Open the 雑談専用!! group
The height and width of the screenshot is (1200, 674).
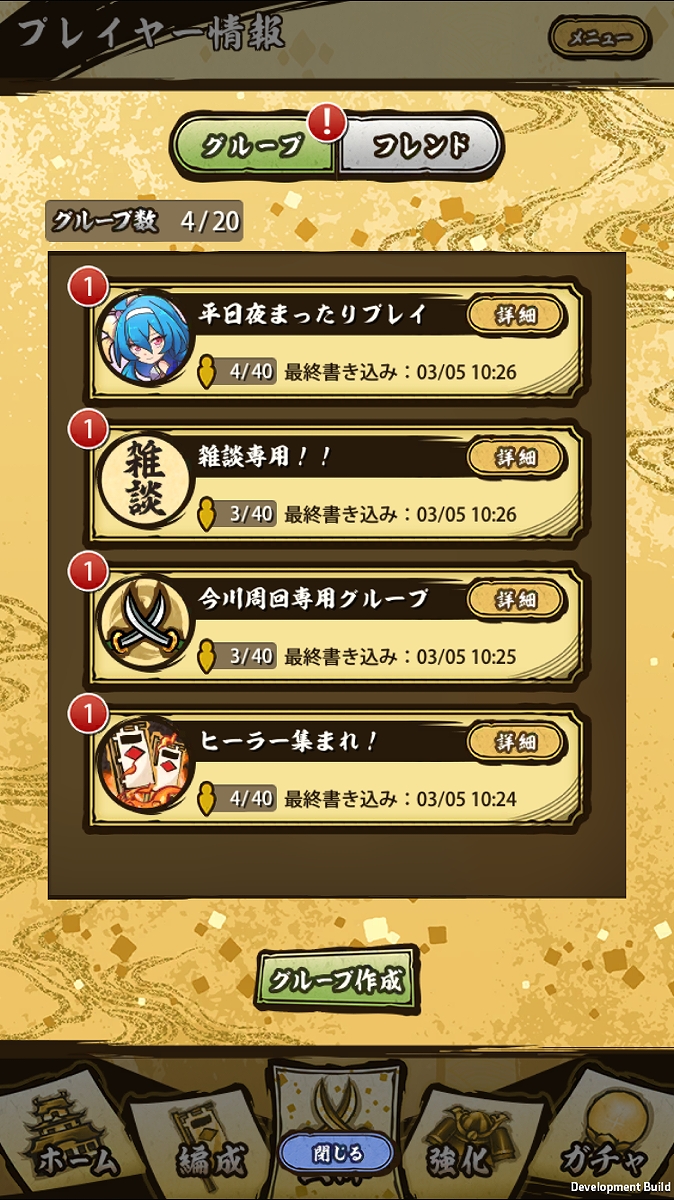coord(330,485)
